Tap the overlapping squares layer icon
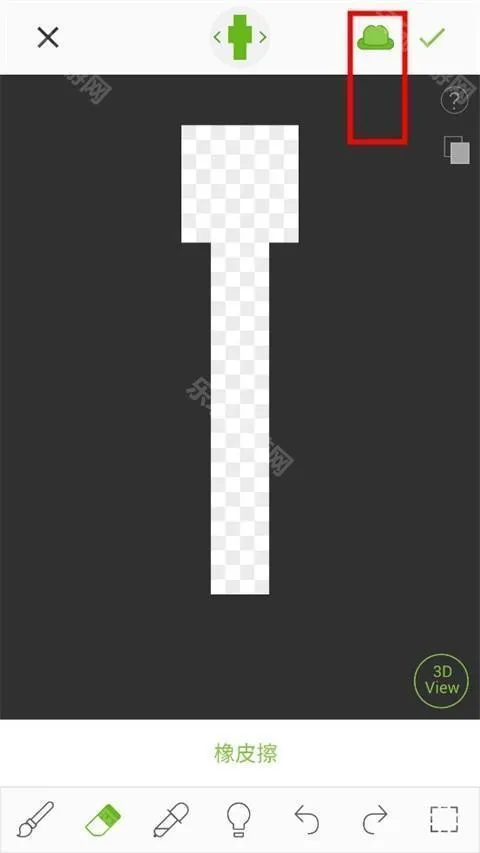480x853 pixels. 457,149
